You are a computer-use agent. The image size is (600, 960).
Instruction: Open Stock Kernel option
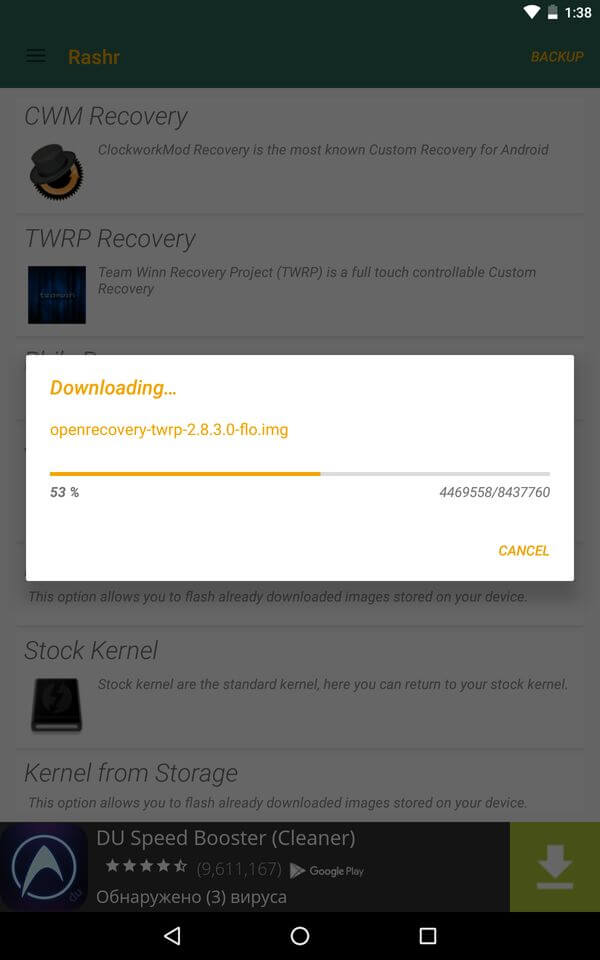pos(91,651)
